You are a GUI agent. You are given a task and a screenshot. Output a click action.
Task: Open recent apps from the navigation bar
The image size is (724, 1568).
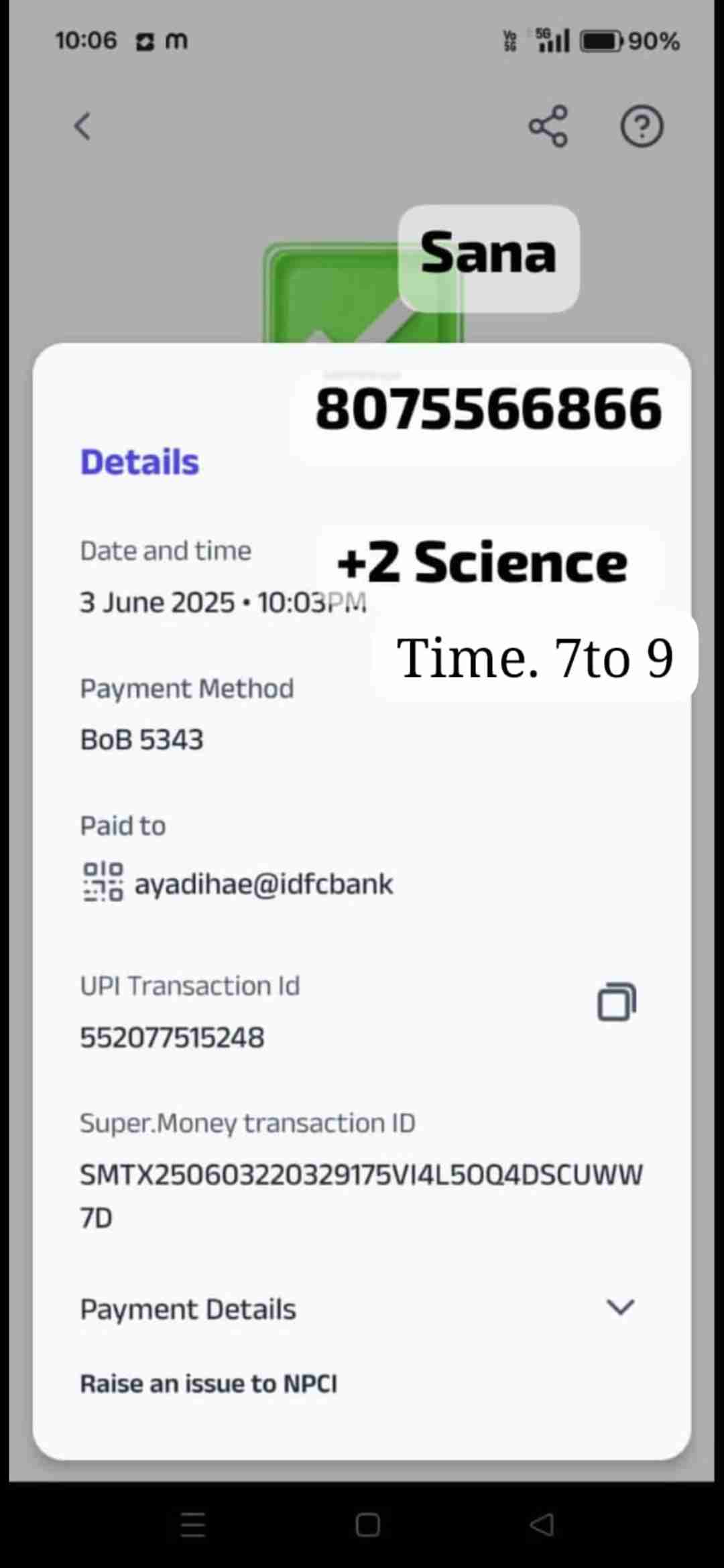coord(193,1525)
